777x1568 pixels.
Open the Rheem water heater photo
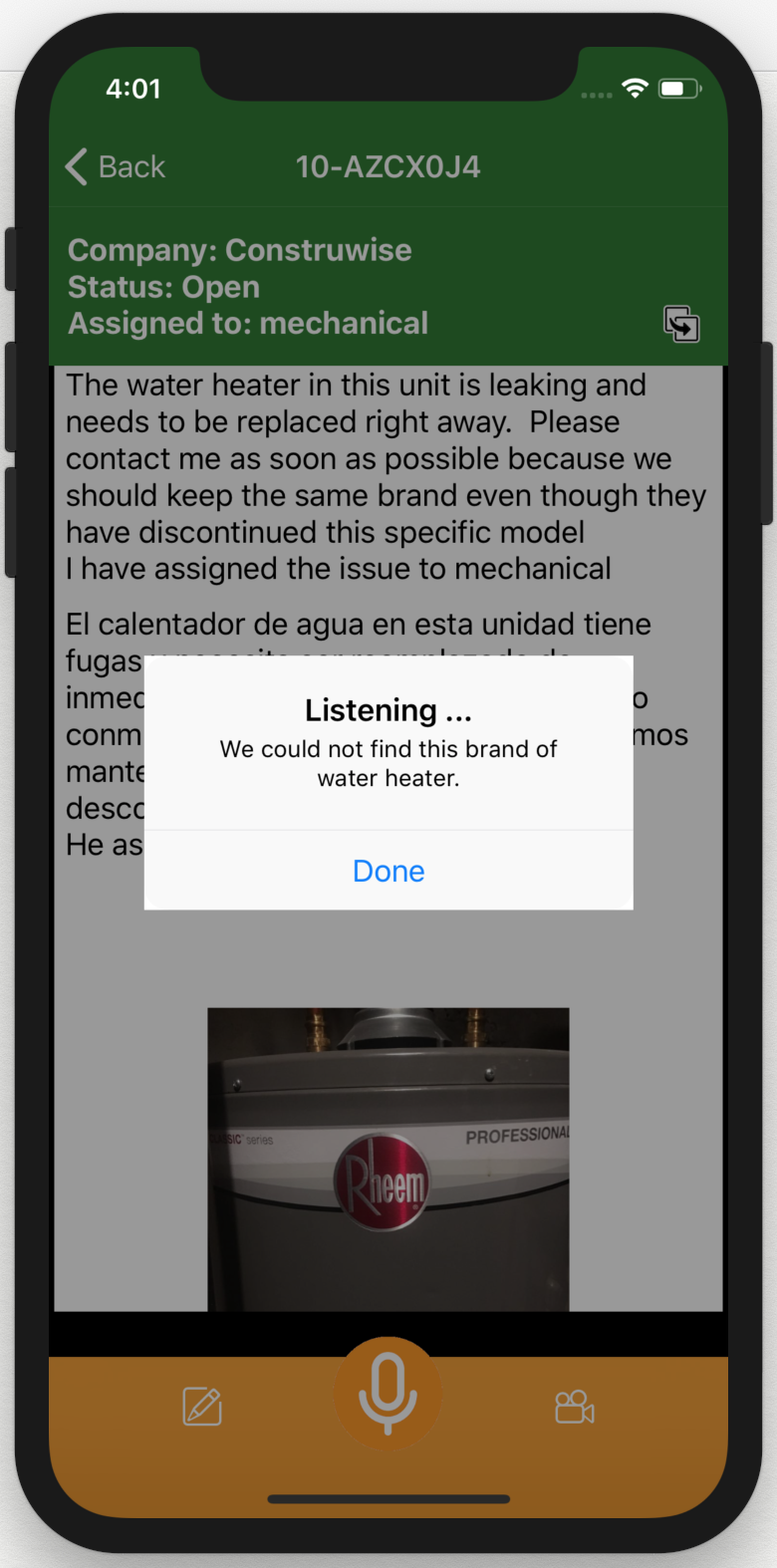[x=388, y=1159]
